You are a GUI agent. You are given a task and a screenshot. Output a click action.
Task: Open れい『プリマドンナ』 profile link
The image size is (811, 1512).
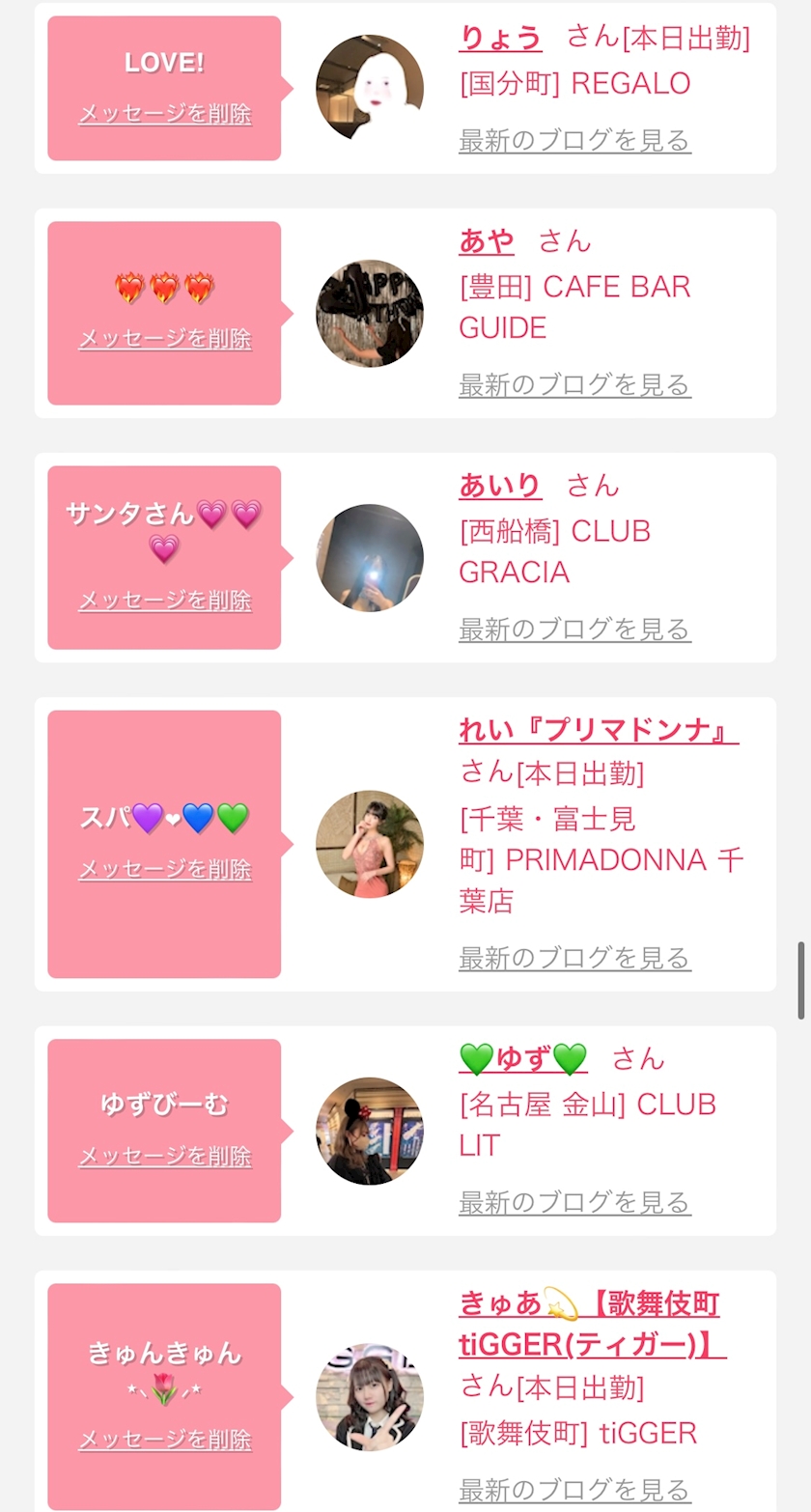[x=598, y=730]
